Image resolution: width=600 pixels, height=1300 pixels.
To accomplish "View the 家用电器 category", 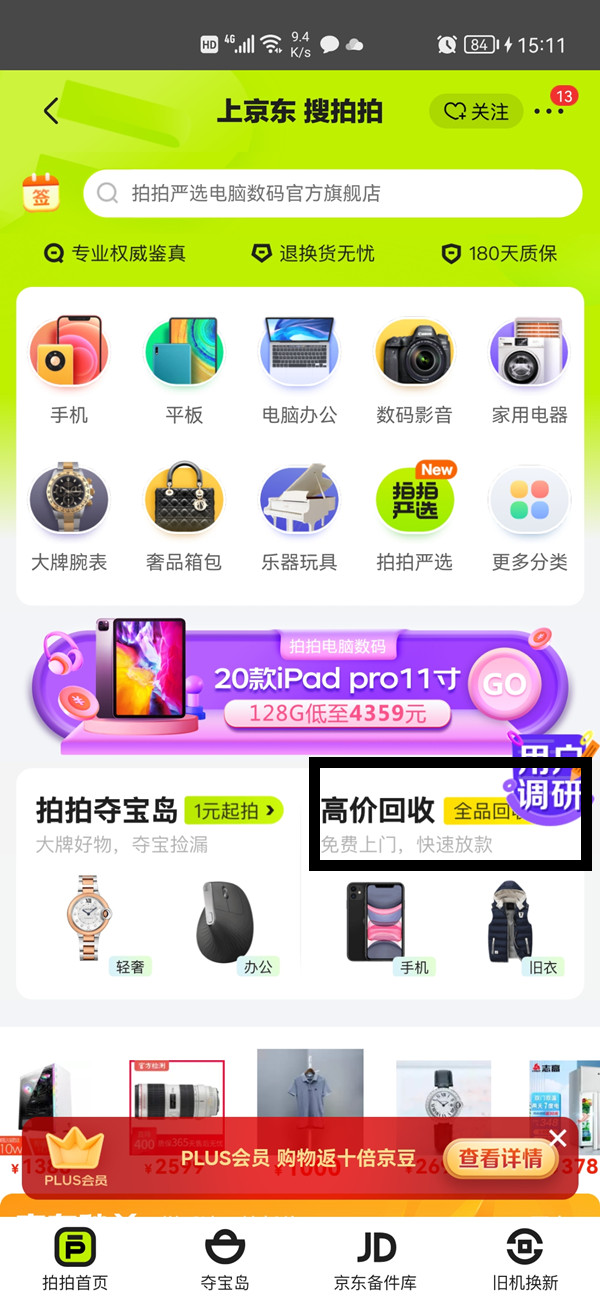I will [x=529, y=370].
